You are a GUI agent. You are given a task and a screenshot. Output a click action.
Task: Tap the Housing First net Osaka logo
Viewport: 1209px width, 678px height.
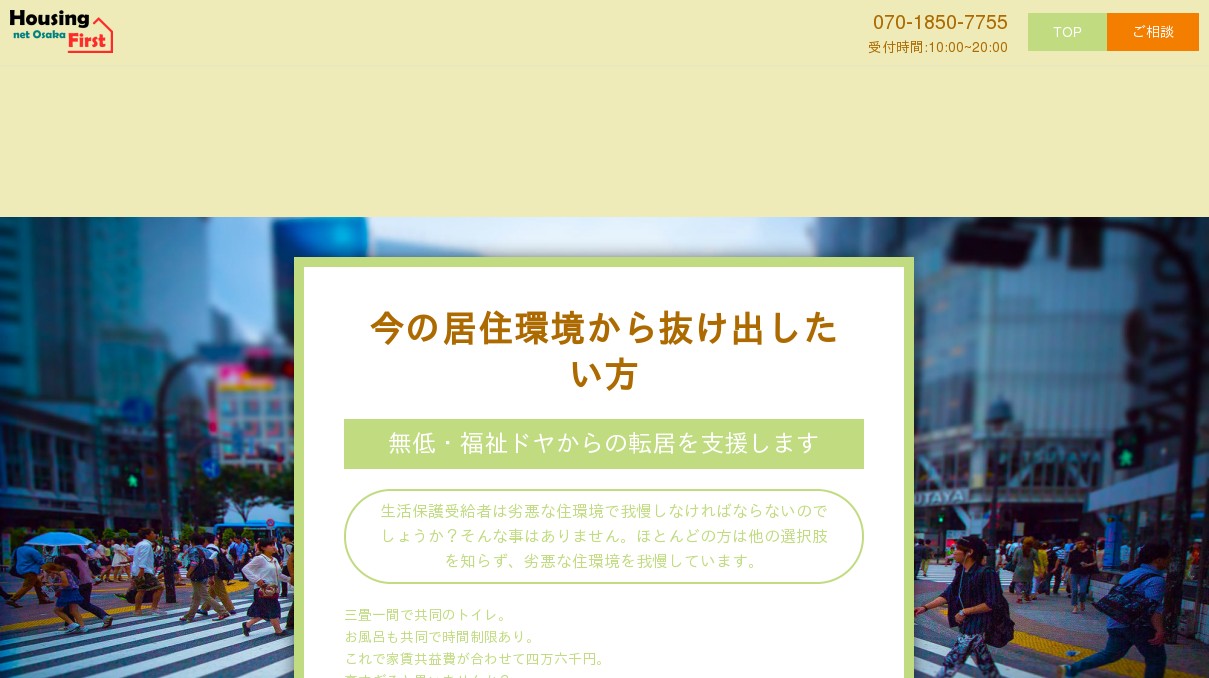61,32
